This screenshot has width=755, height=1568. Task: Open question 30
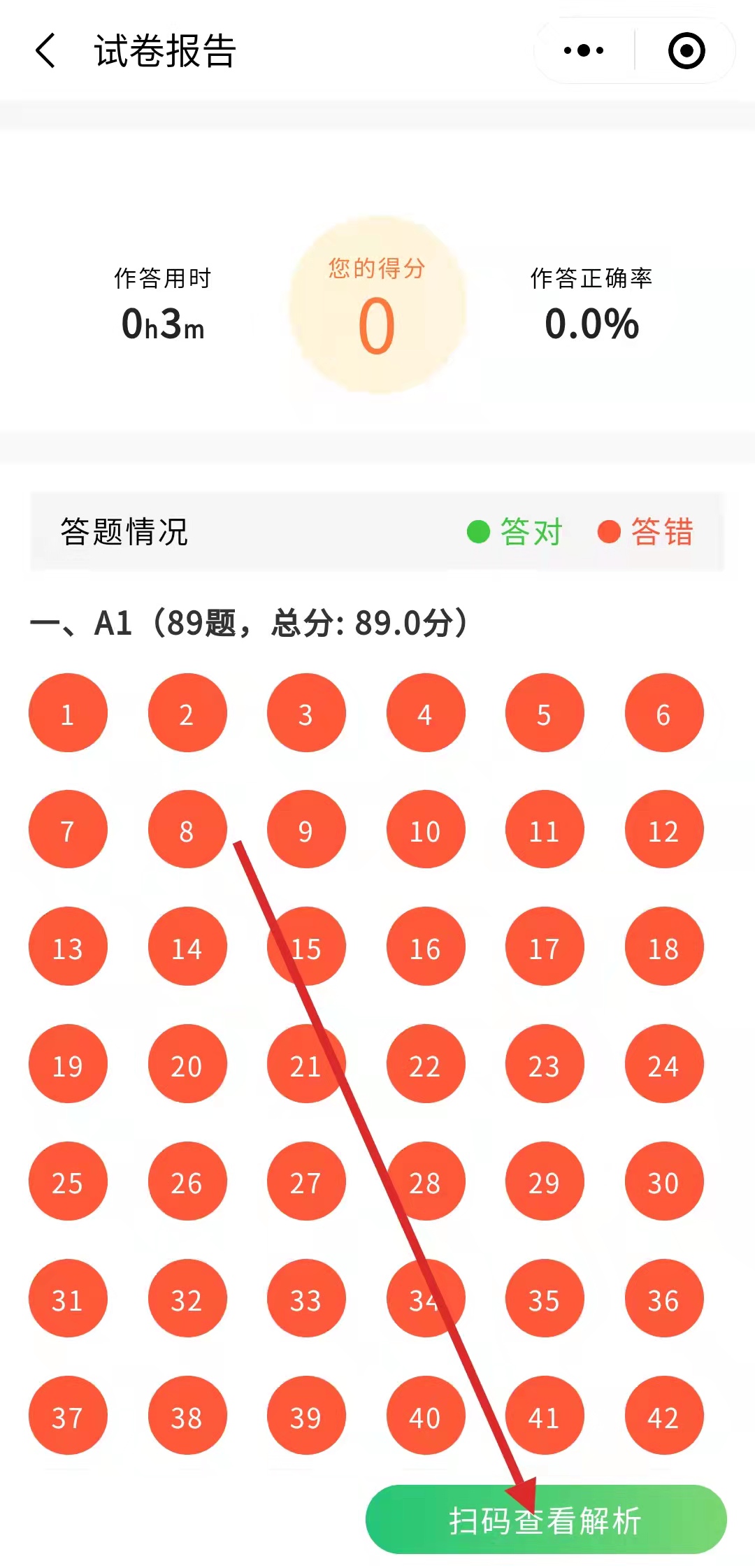[663, 1181]
